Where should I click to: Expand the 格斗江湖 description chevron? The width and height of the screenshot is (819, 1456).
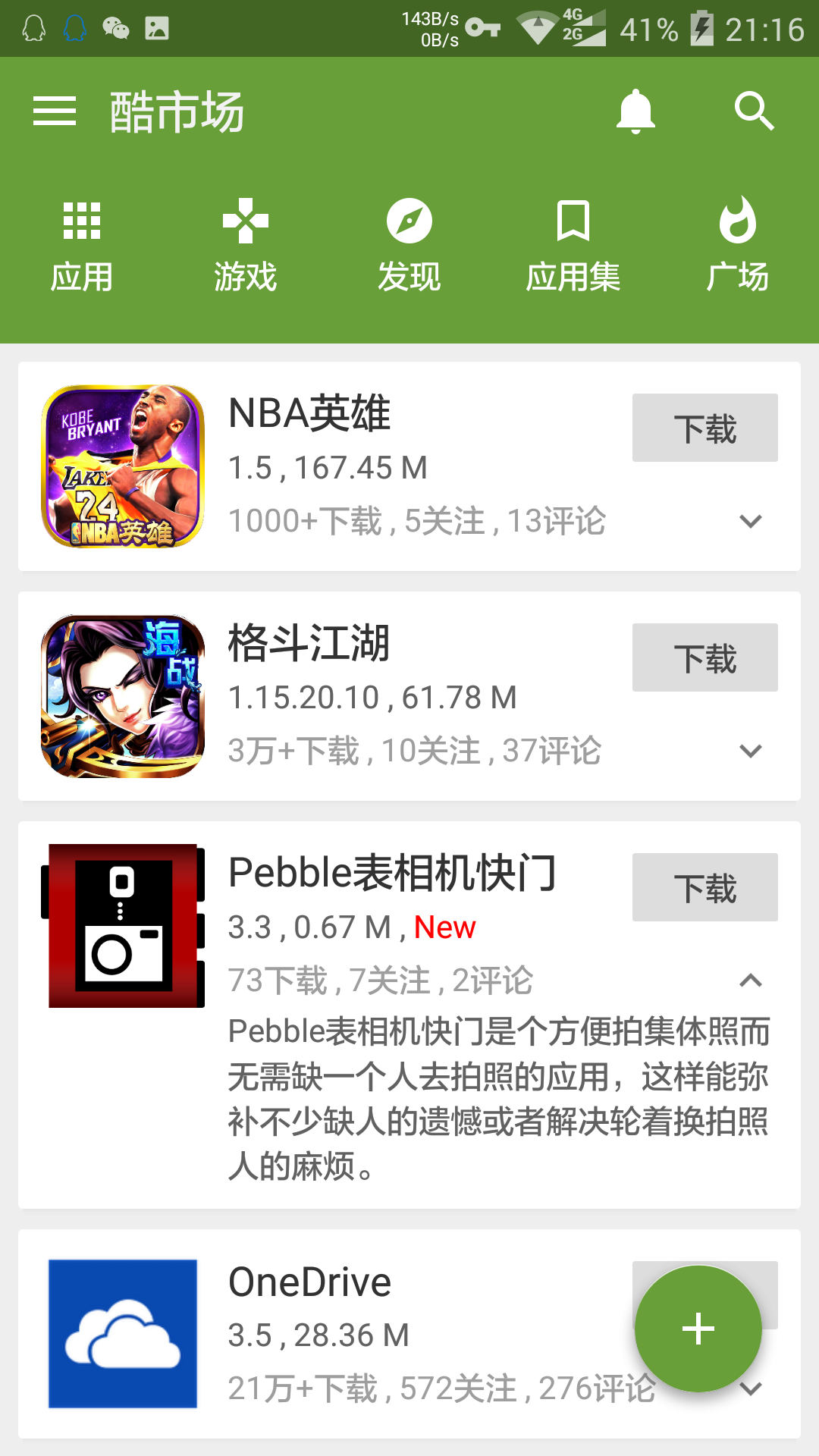click(x=750, y=752)
